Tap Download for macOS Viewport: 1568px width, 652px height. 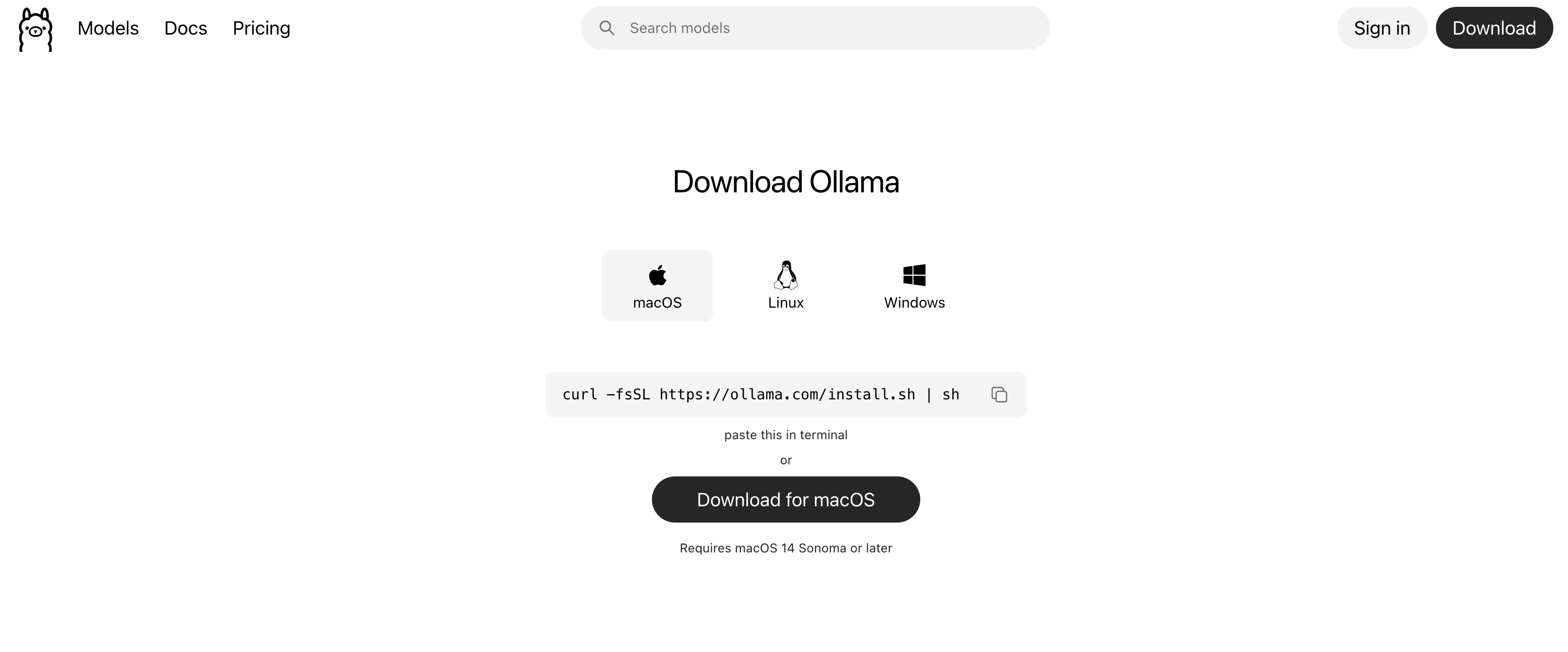click(785, 499)
